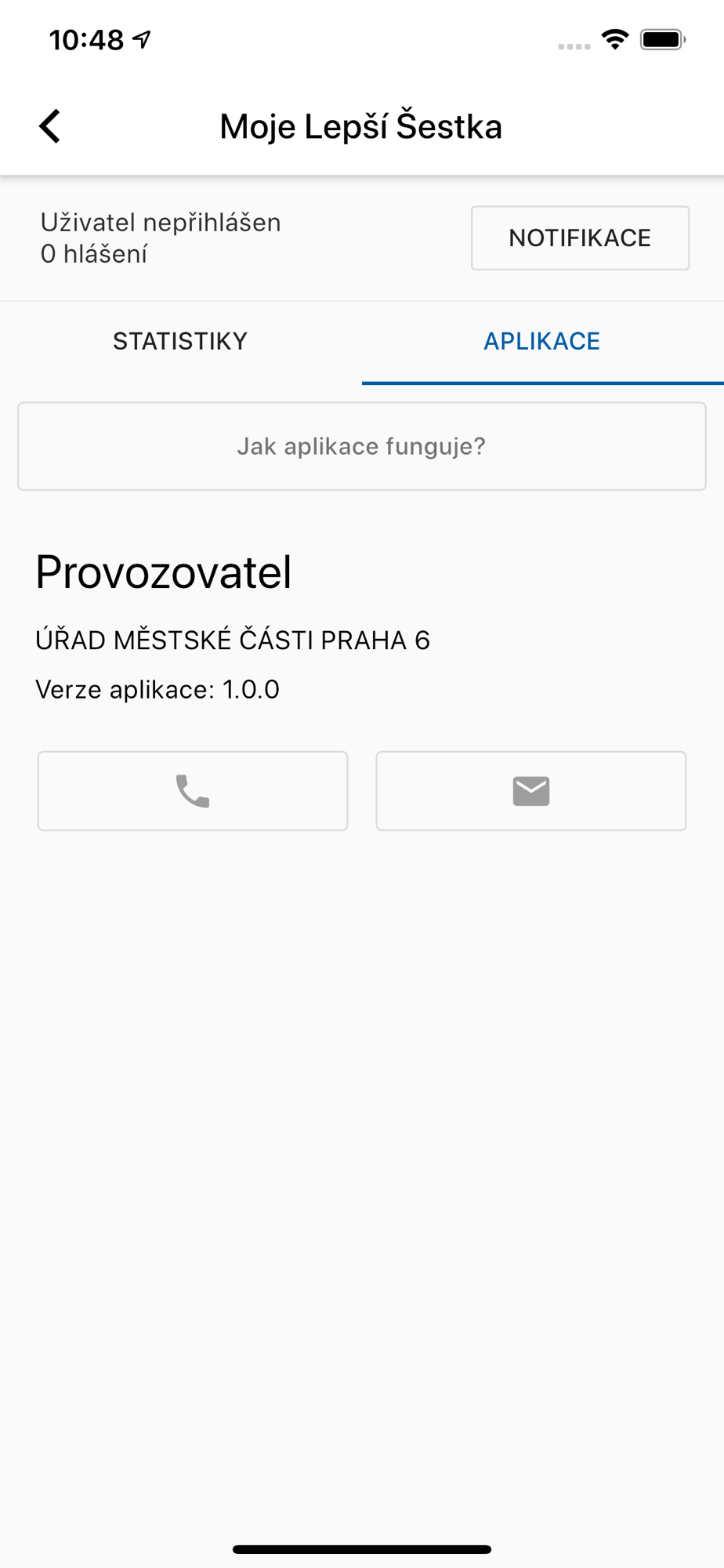Call the operator via phone button
Screen dimensions: 724x1568
(x=193, y=791)
